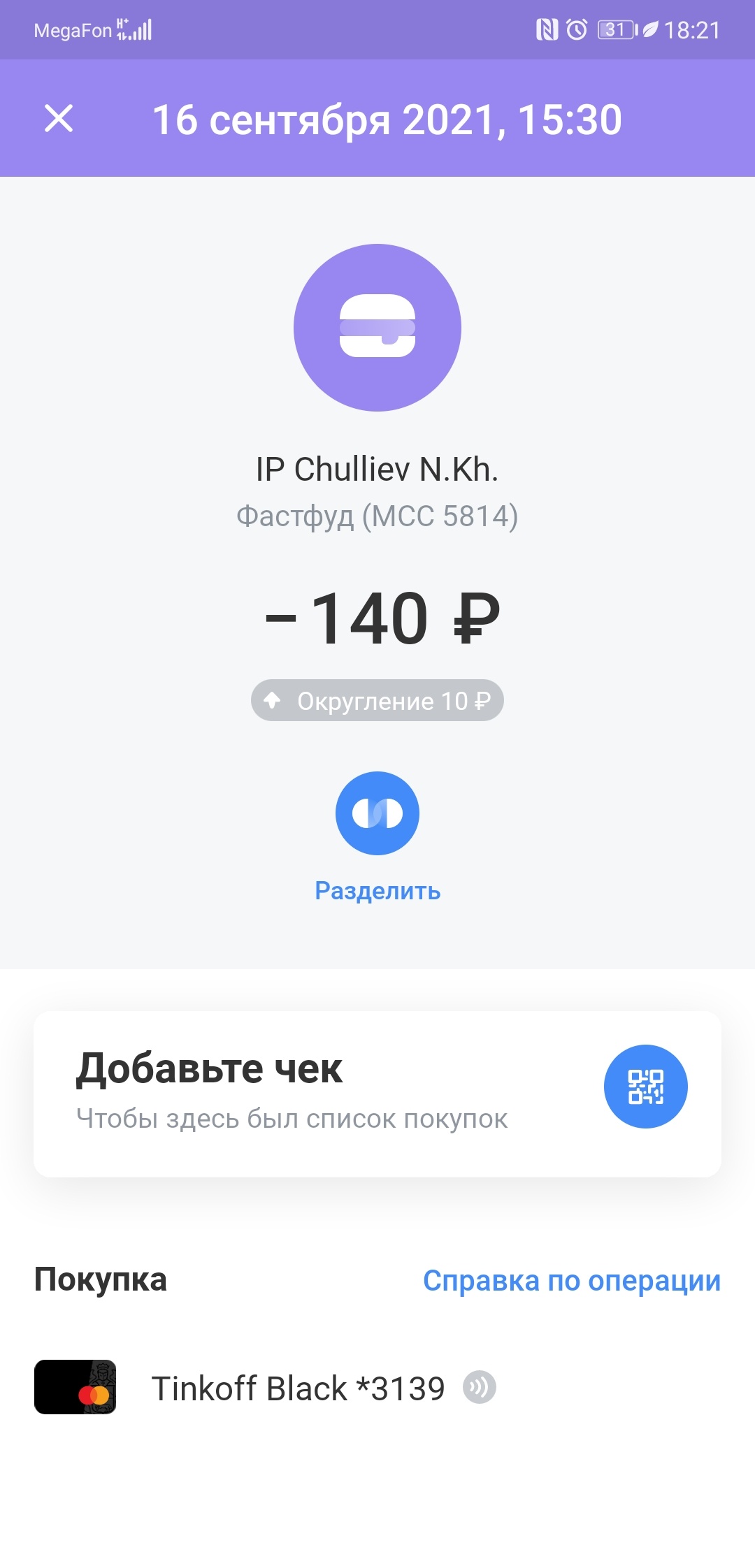Scan a receipt with the QR button
This screenshot has width=755, height=1568.
pyautogui.click(x=645, y=1087)
